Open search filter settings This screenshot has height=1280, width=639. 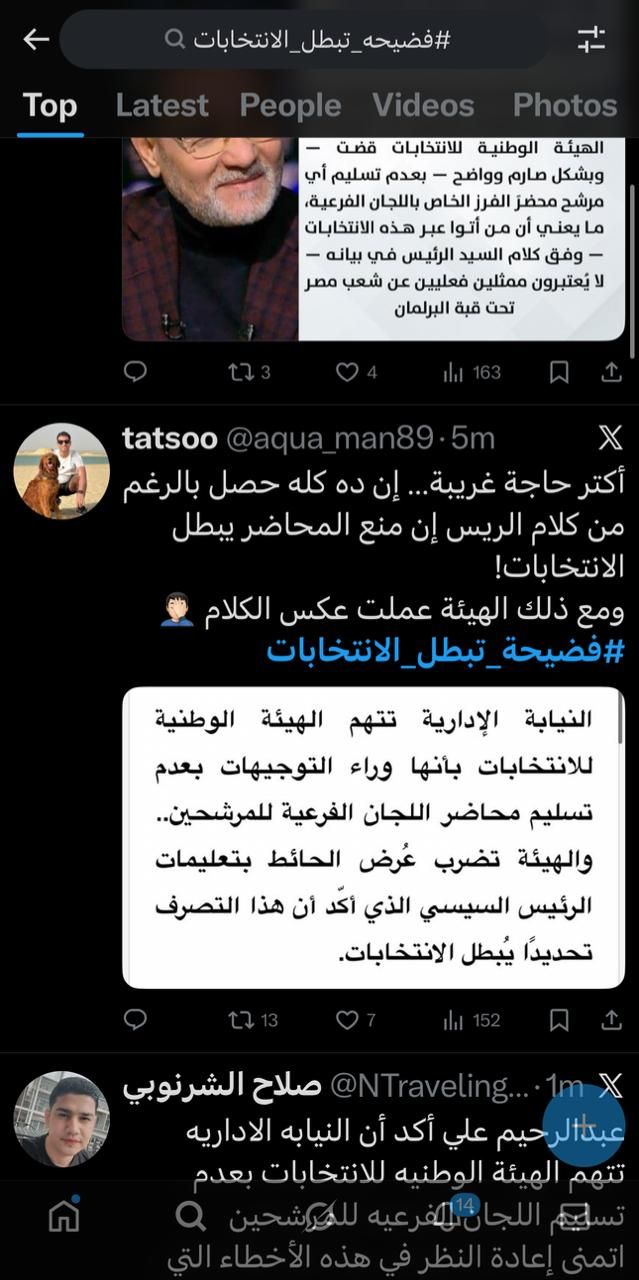coord(591,40)
